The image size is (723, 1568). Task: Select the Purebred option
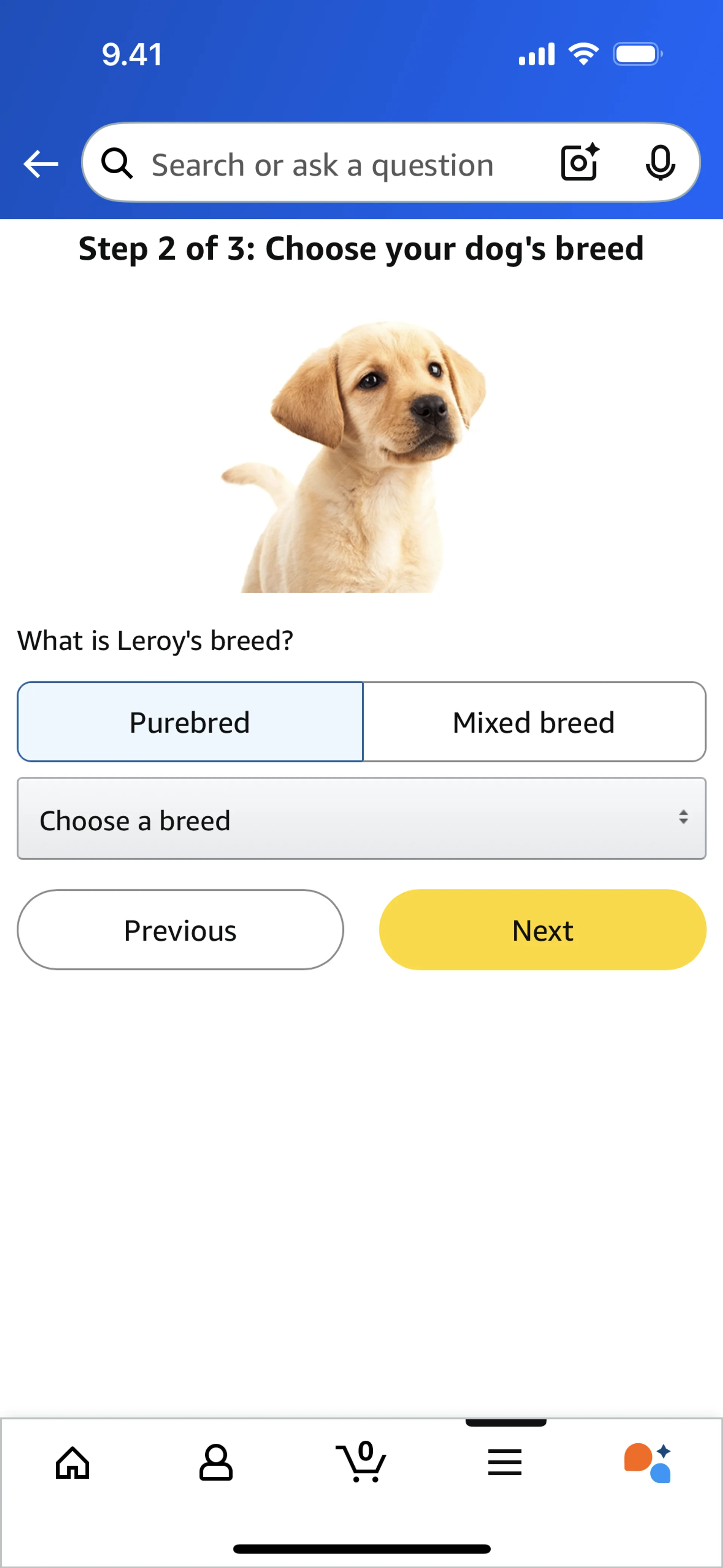pyautogui.click(x=190, y=722)
